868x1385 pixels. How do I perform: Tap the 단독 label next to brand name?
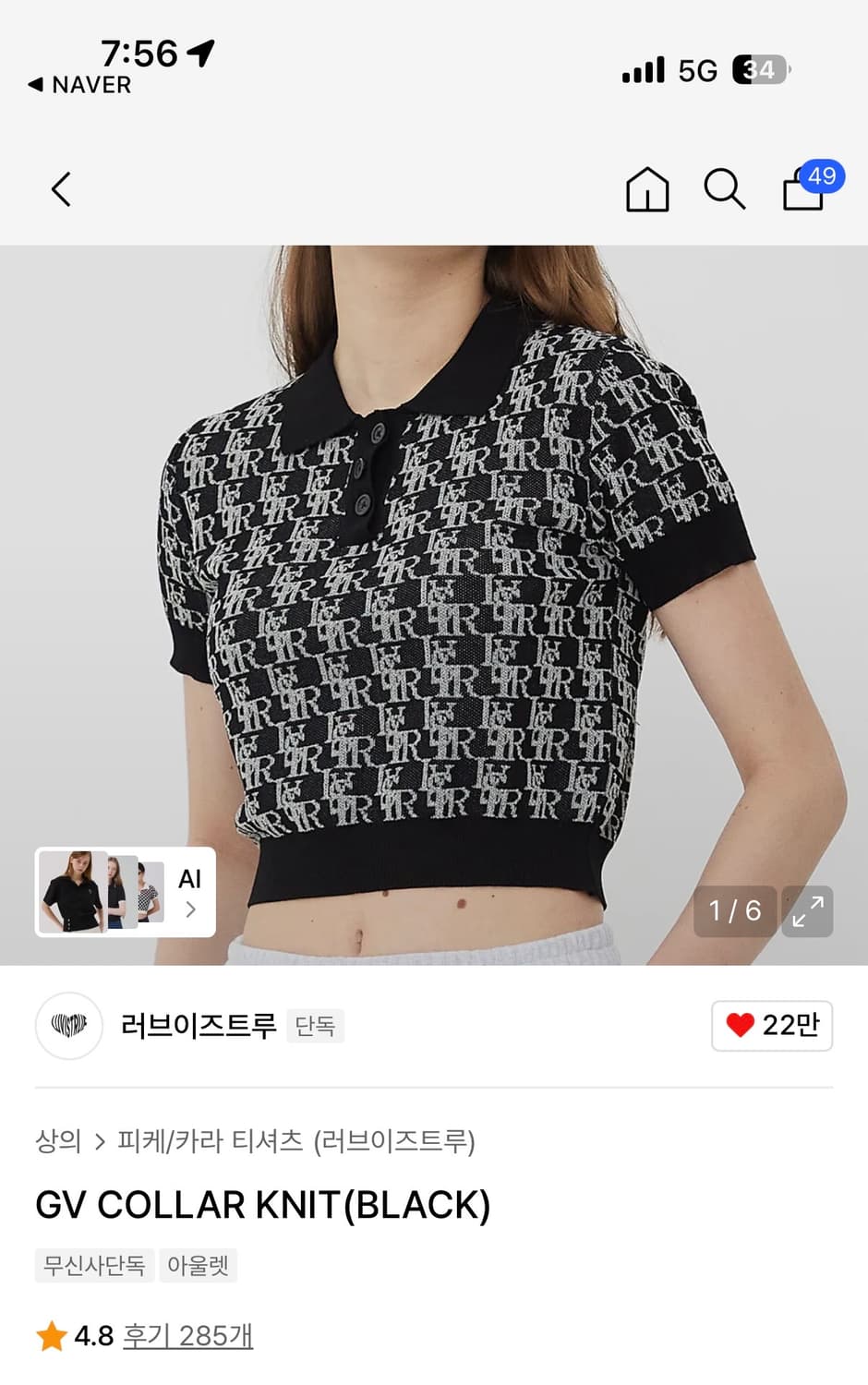(x=315, y=1026)
